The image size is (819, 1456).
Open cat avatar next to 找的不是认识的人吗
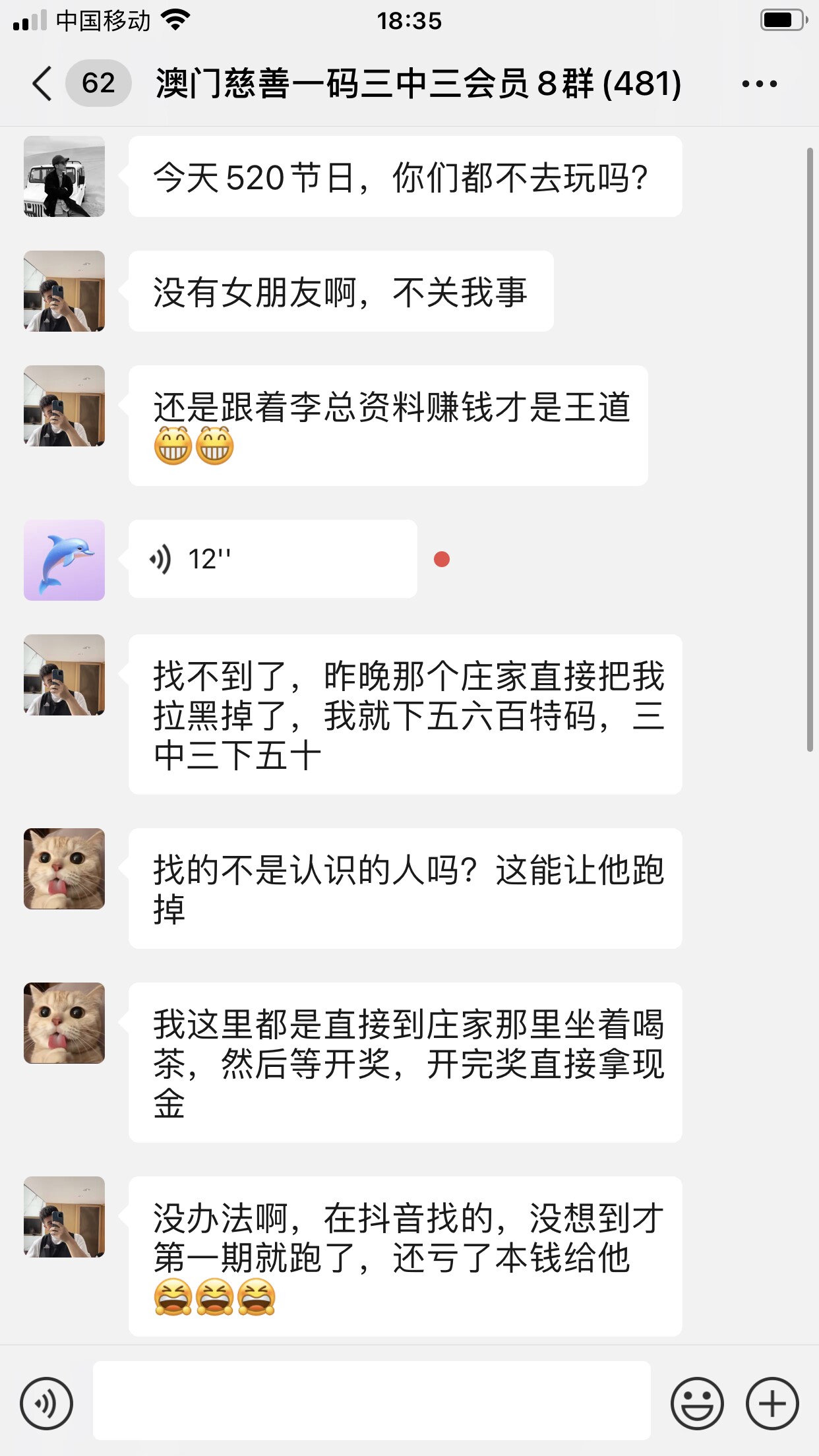point(64,868)
